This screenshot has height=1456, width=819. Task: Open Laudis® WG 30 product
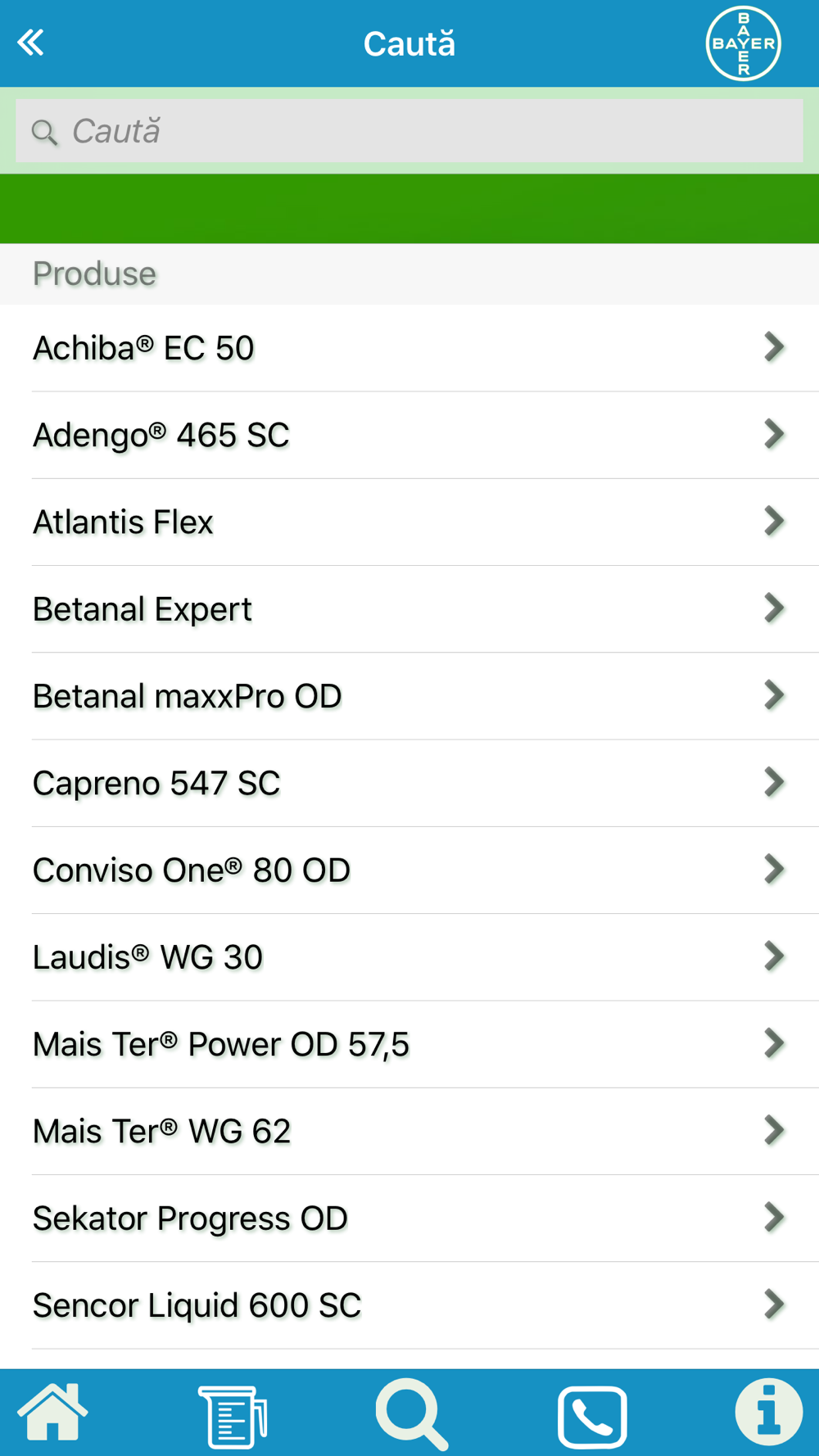click(409, 957)
